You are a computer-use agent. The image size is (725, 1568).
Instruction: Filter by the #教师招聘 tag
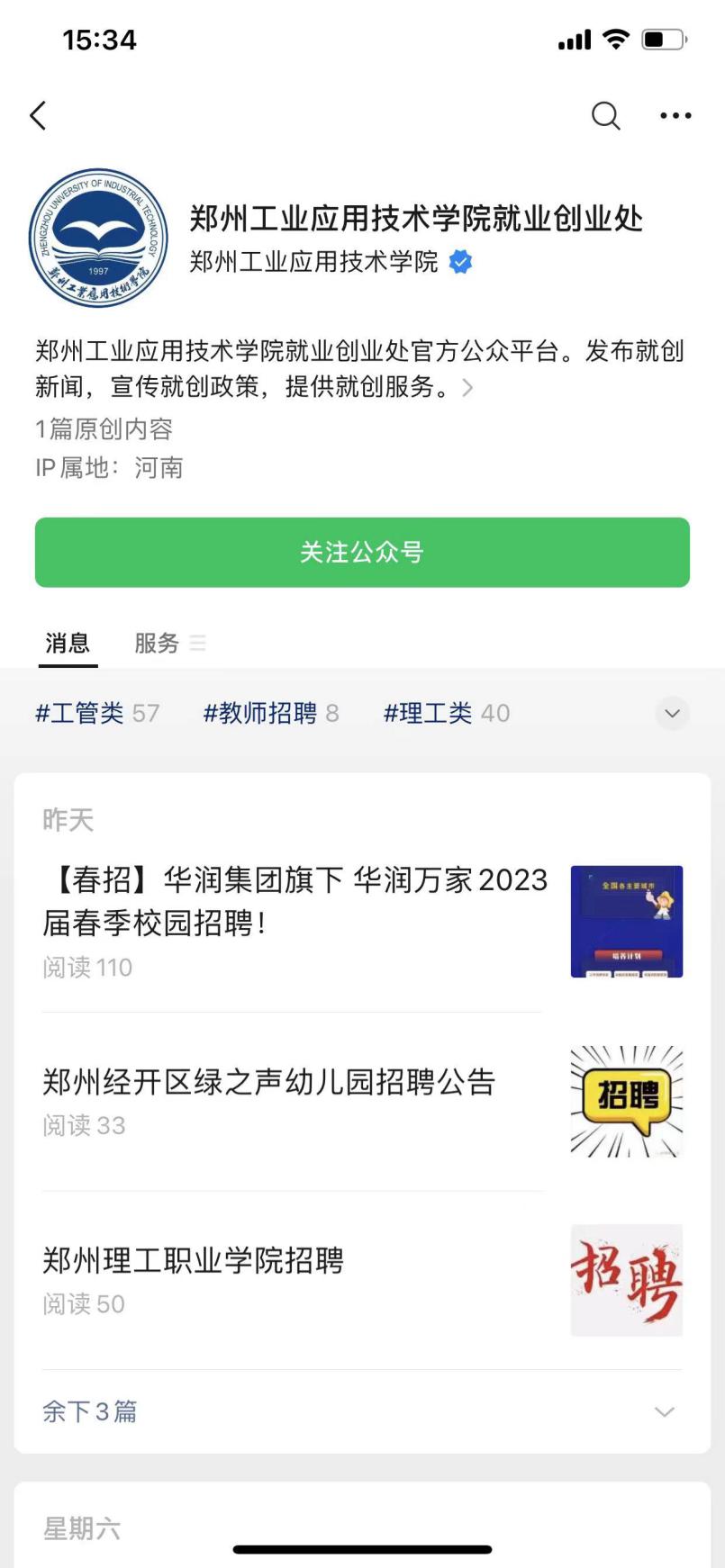270,714
